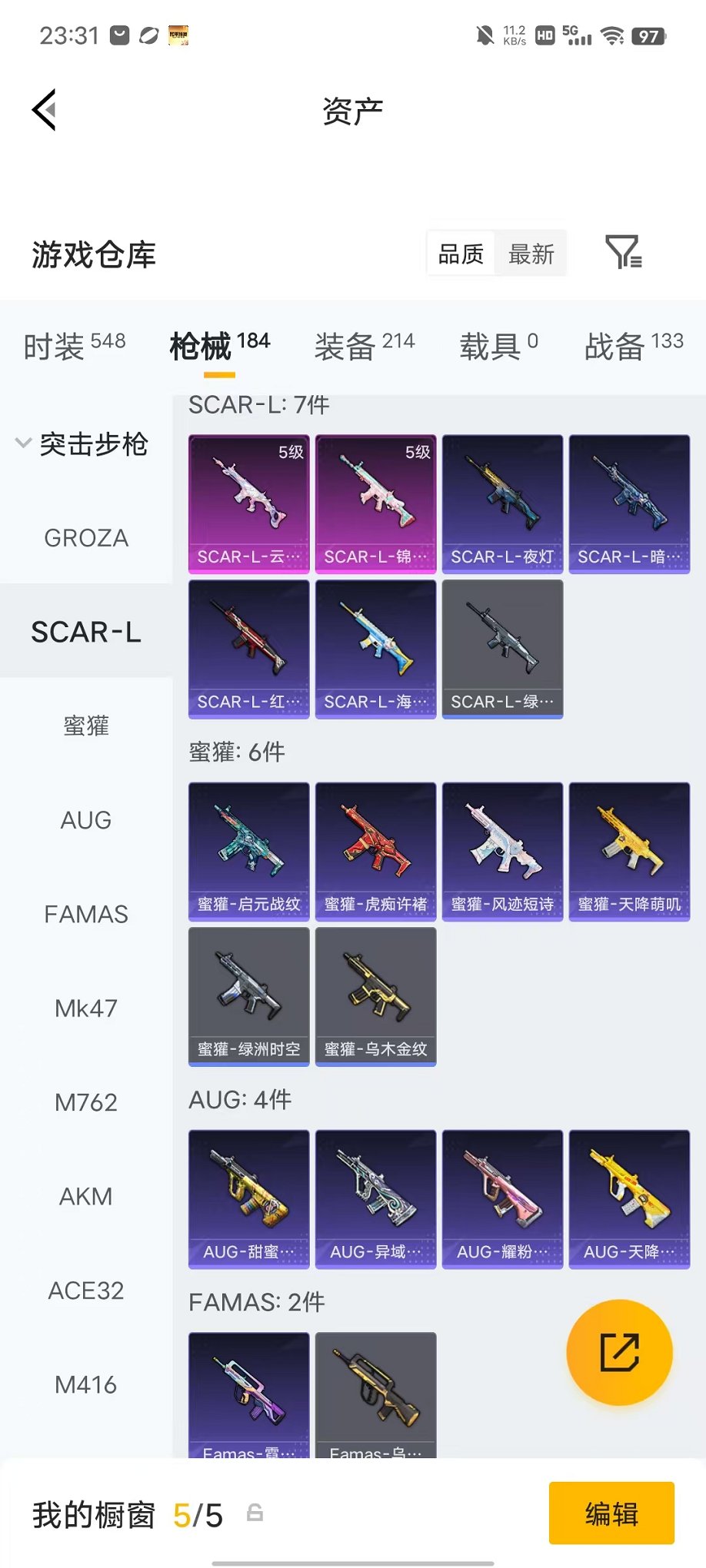This screenshot has width=706, height=1568.
Task: Switch to the 战备 tab
Action: (634, 346)
